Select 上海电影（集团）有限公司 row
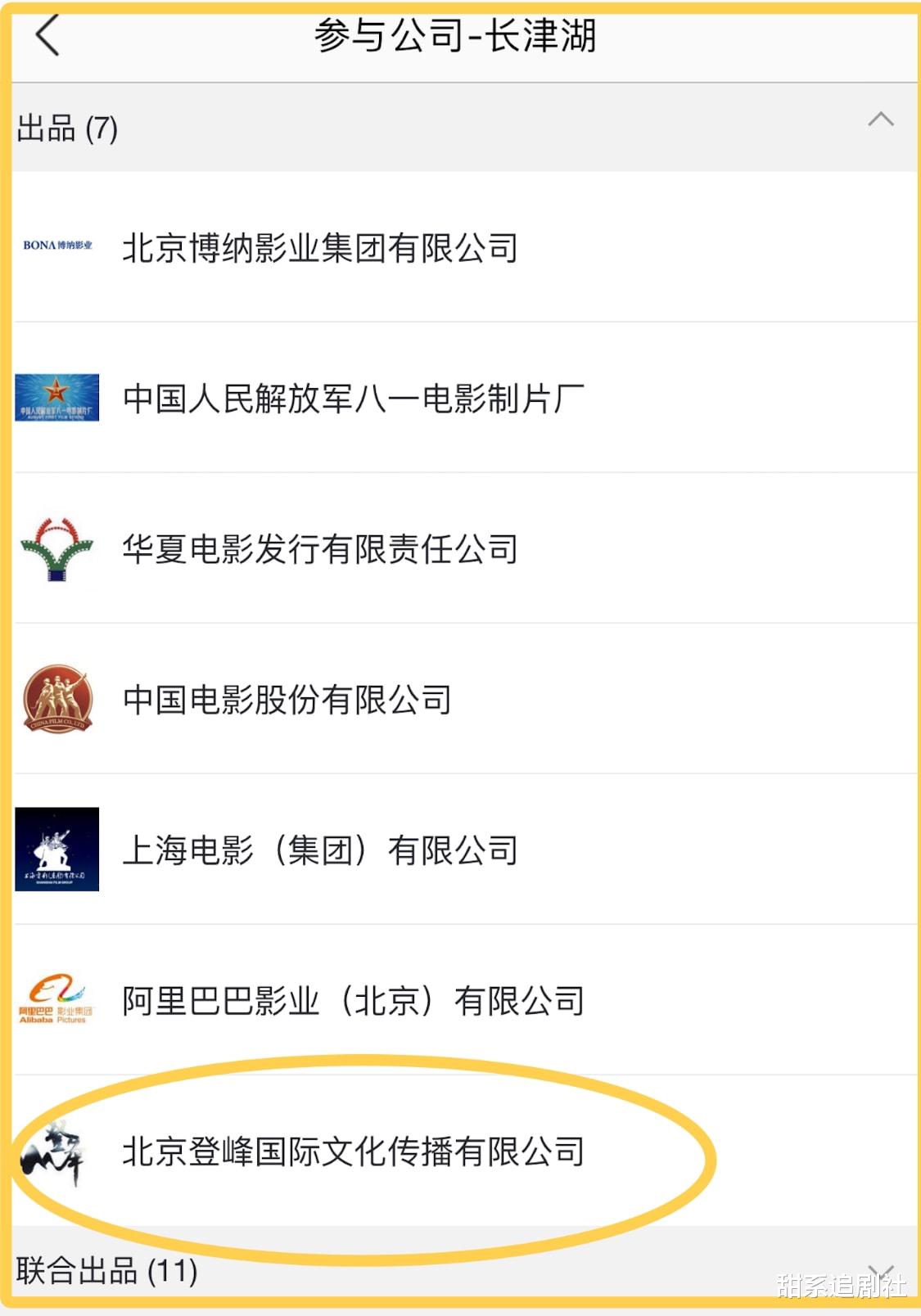Viewport: 921px width, 1316px height. coord(319,851)
